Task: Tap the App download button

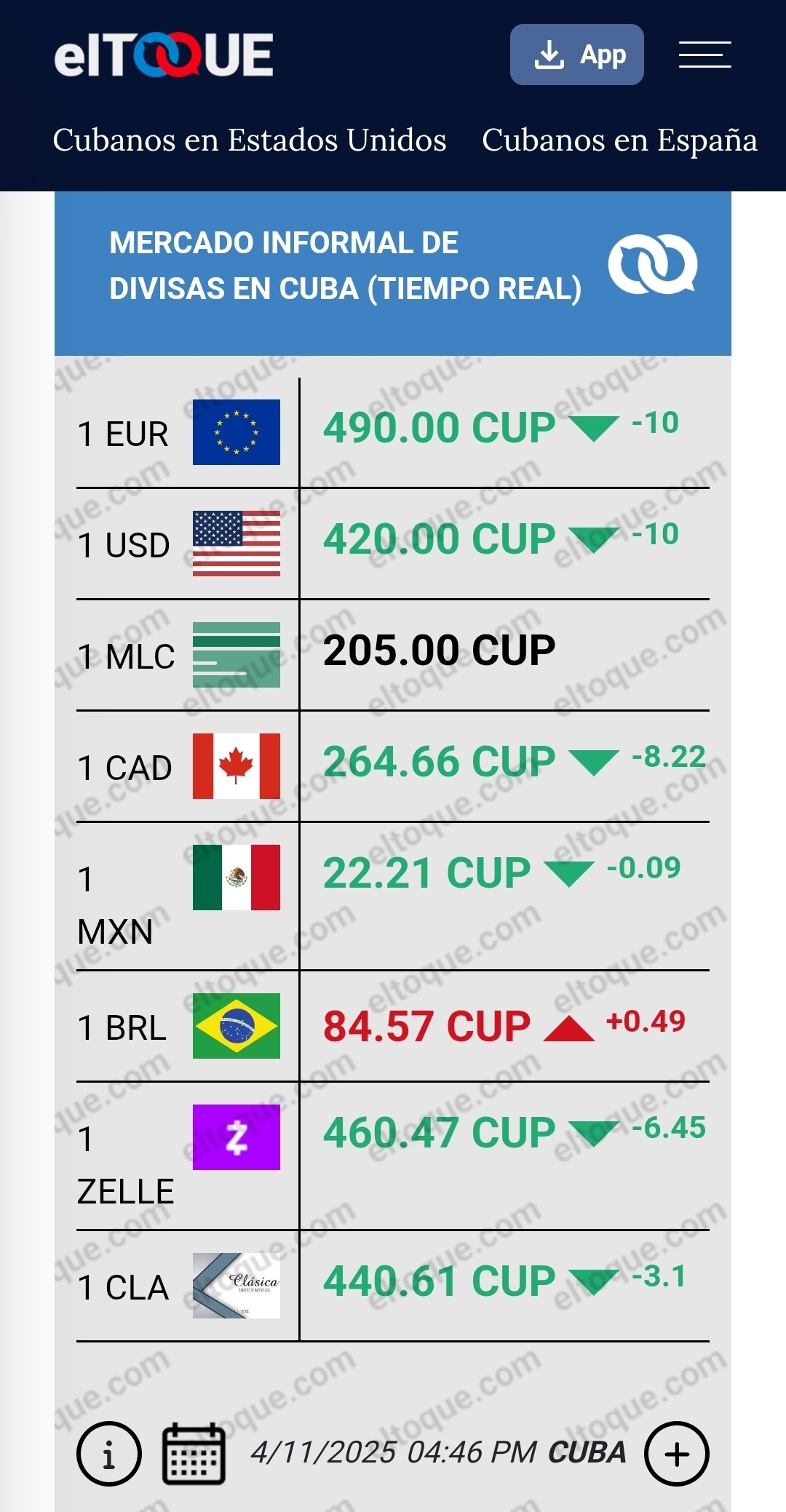Action: [576, 55]
